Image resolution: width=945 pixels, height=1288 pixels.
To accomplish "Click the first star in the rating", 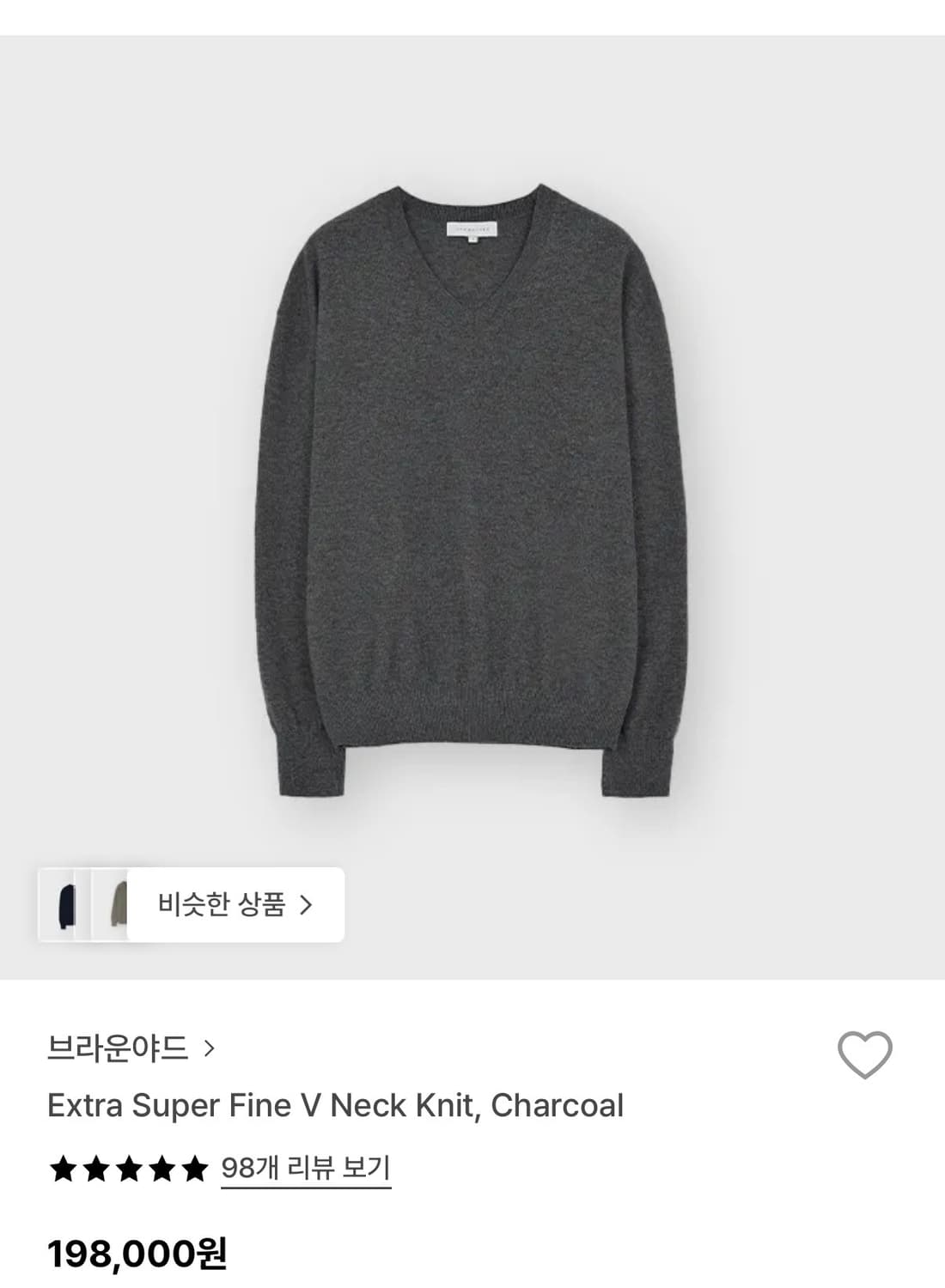I will pos(61,1168).
